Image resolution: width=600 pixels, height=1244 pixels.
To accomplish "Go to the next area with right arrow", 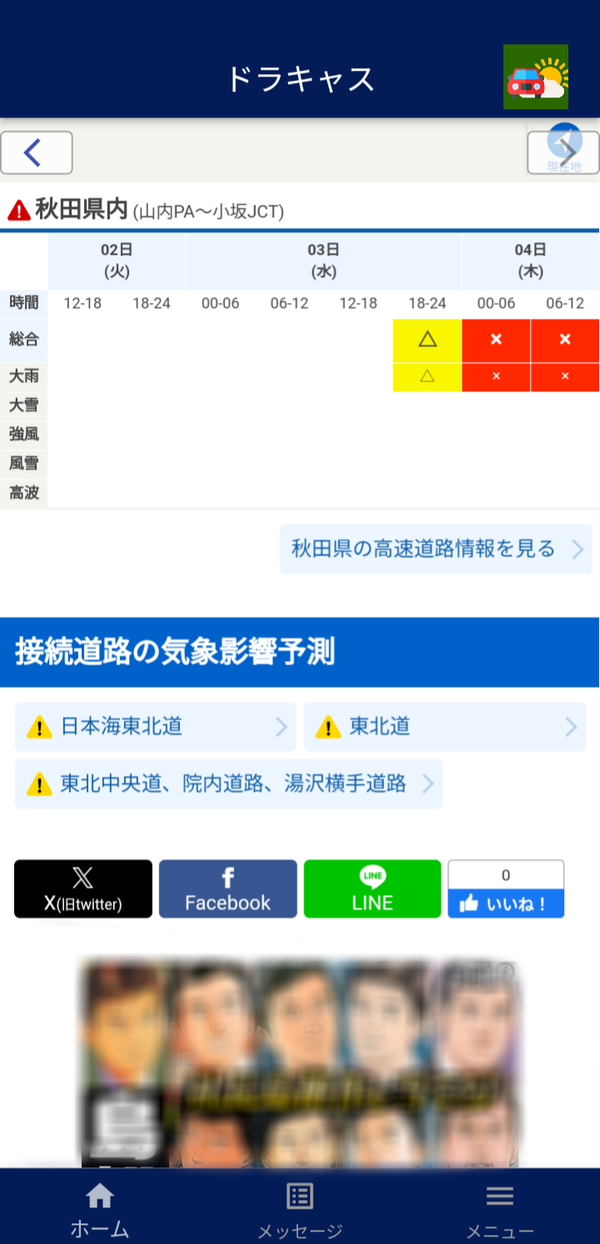I will (563, 153).
